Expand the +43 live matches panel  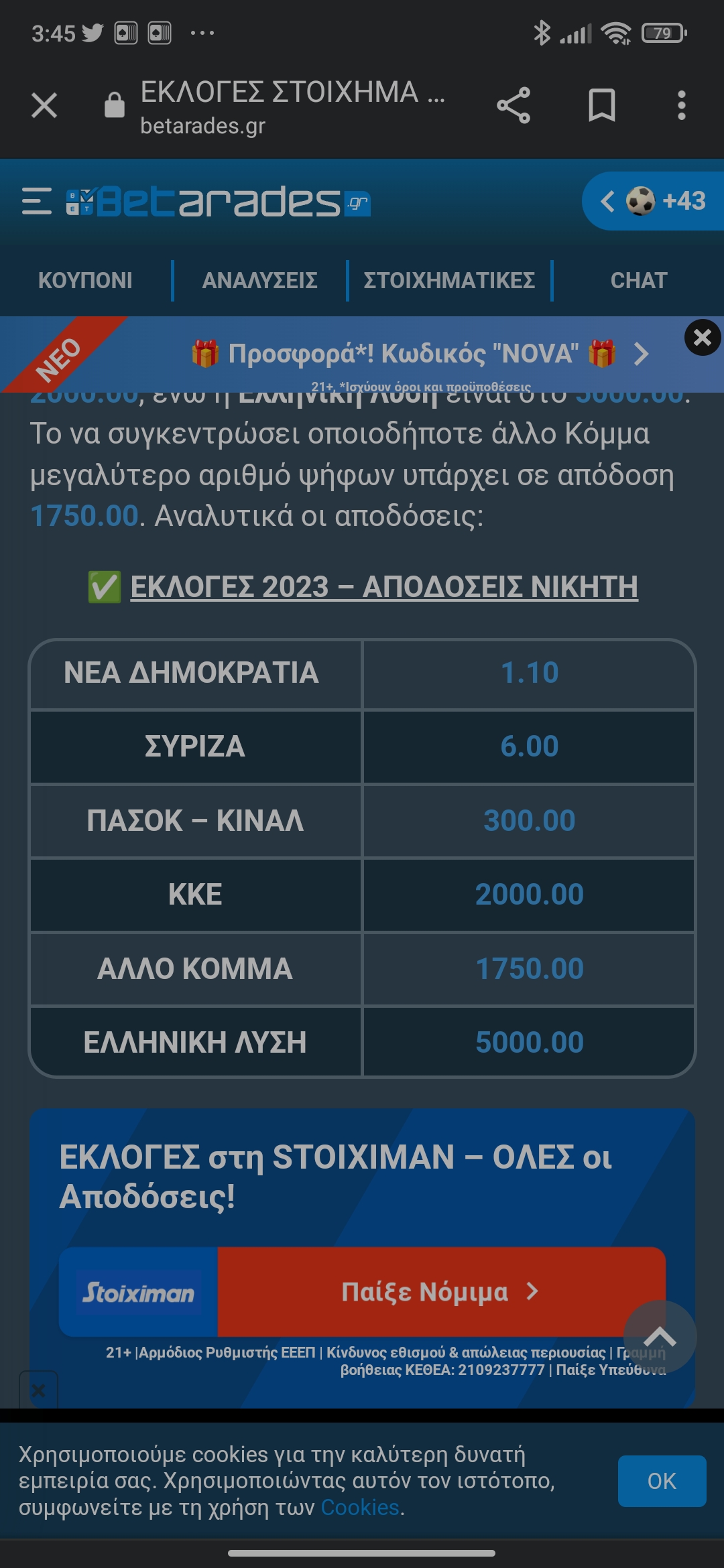pyautogui.click(x=654, y=201)
